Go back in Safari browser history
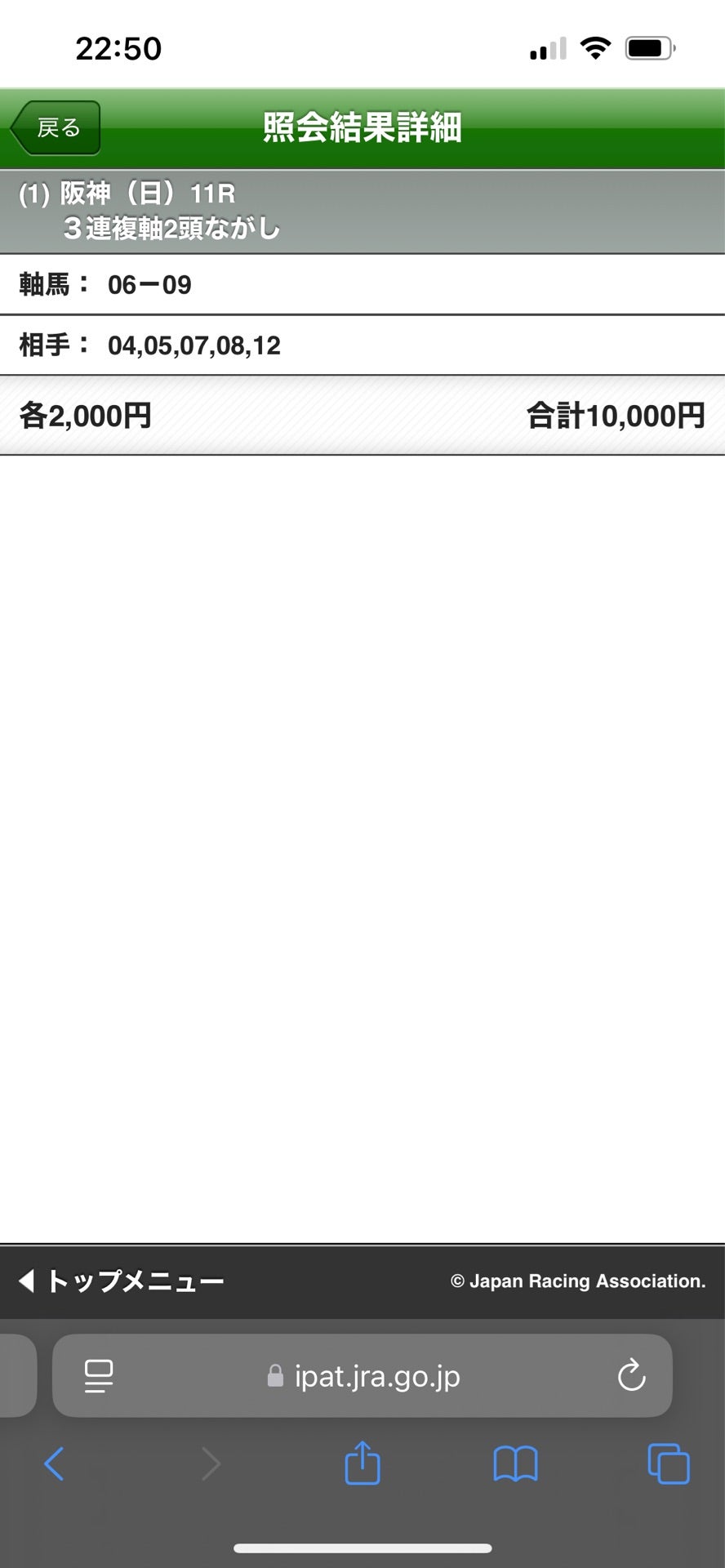The height and width of the screenshot is (1568, 725). (x=54, y=1463)
